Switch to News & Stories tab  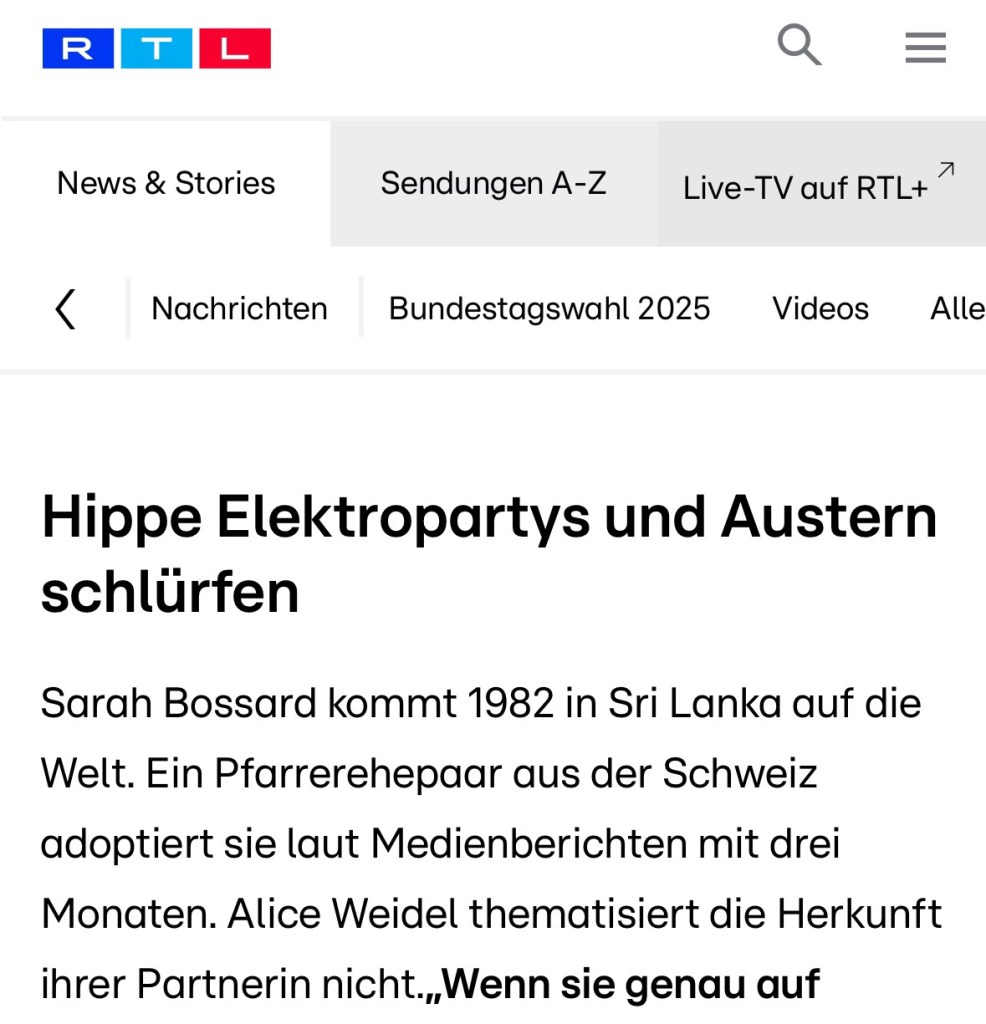166,184
